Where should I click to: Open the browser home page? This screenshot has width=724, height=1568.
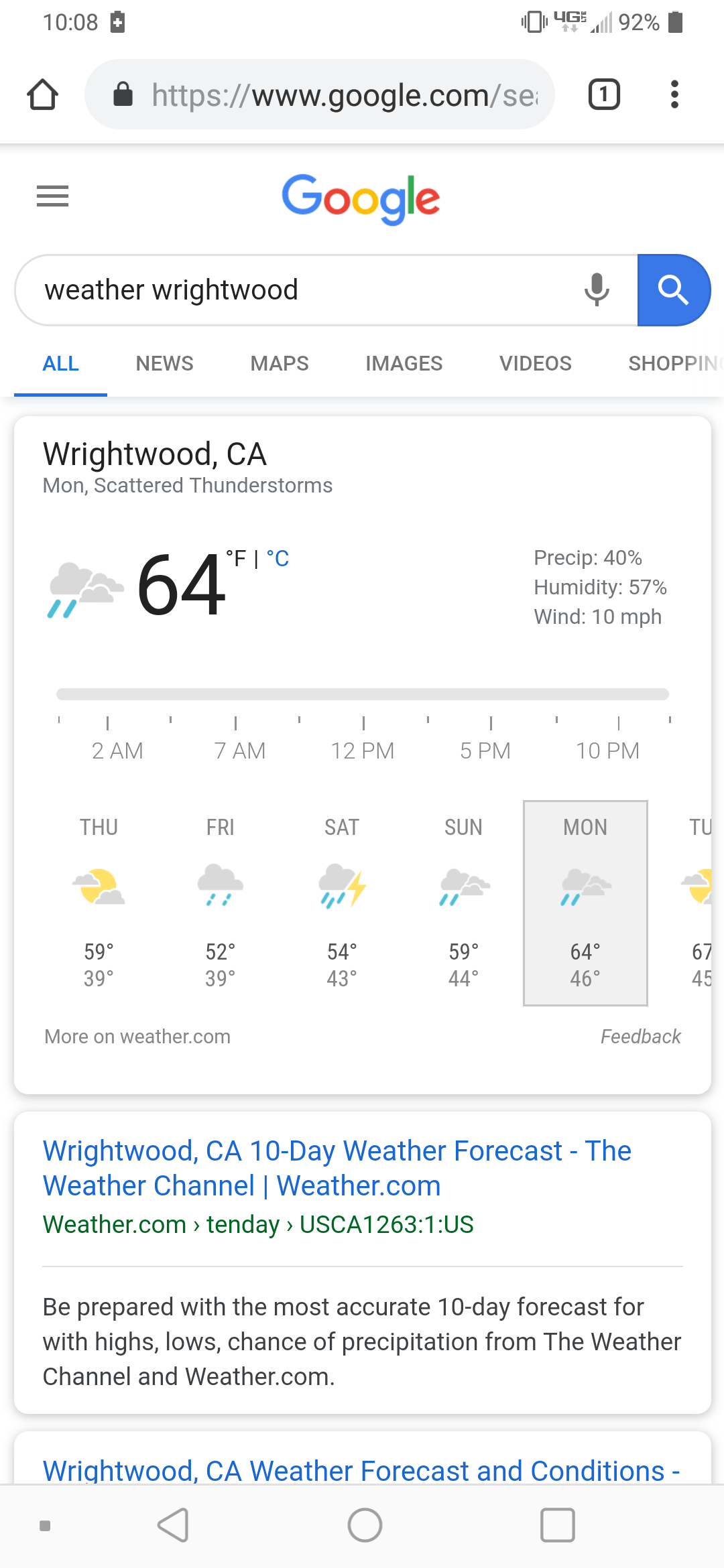[x=42, y=94]
